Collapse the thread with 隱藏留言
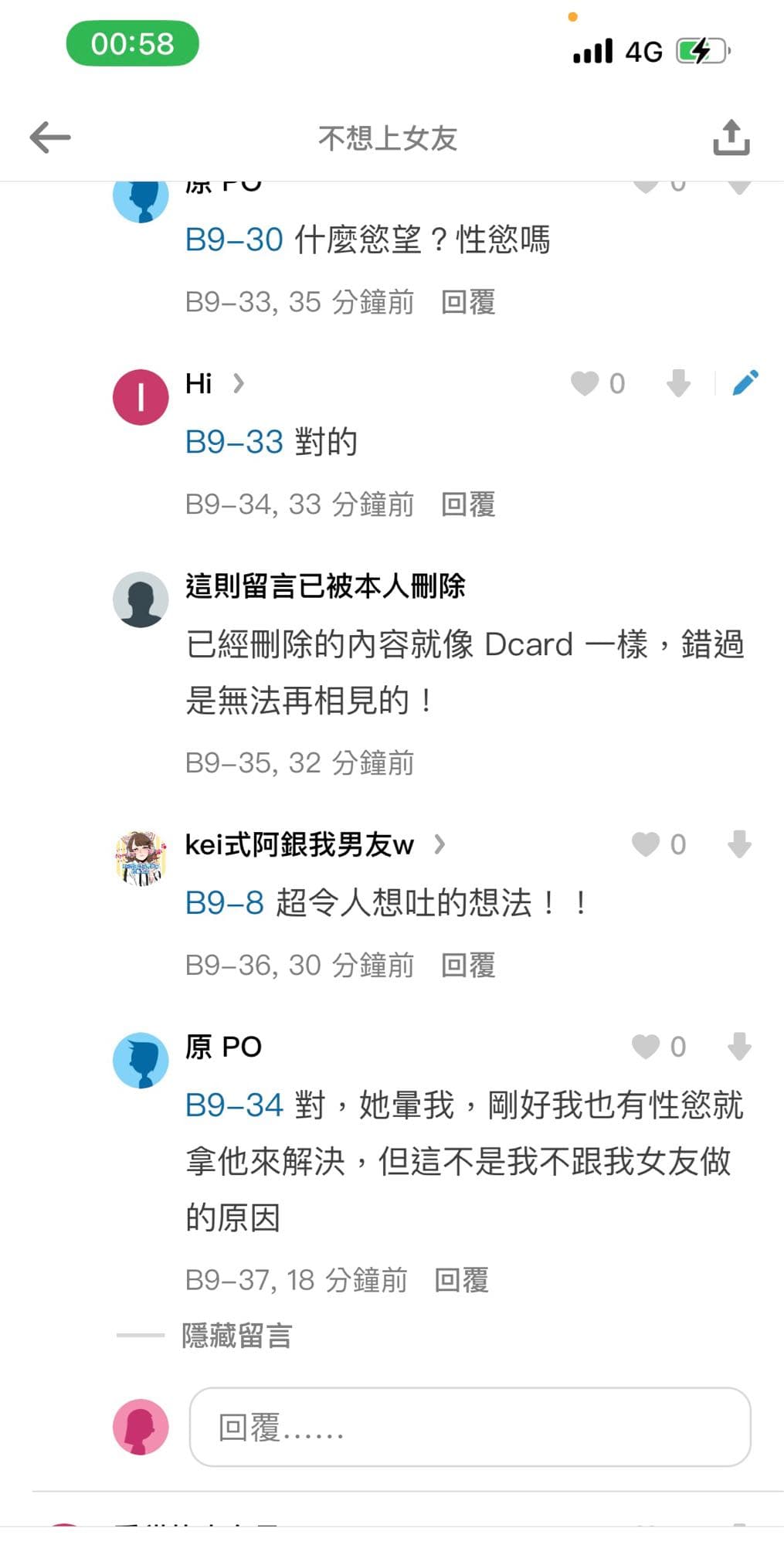784x1545 pixels. click(236, 1336)
